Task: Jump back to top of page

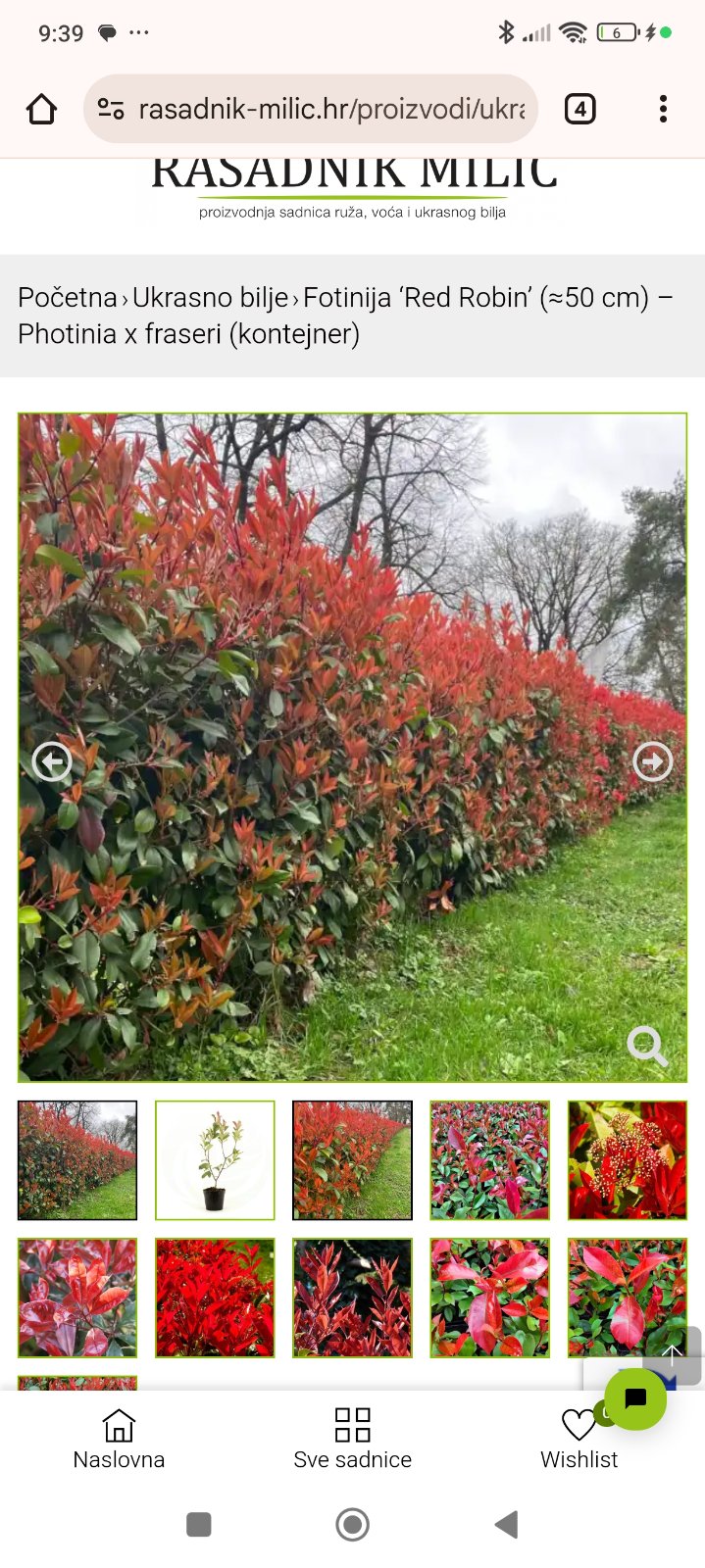Action: pyautogui.click(x=673, y=1353)
